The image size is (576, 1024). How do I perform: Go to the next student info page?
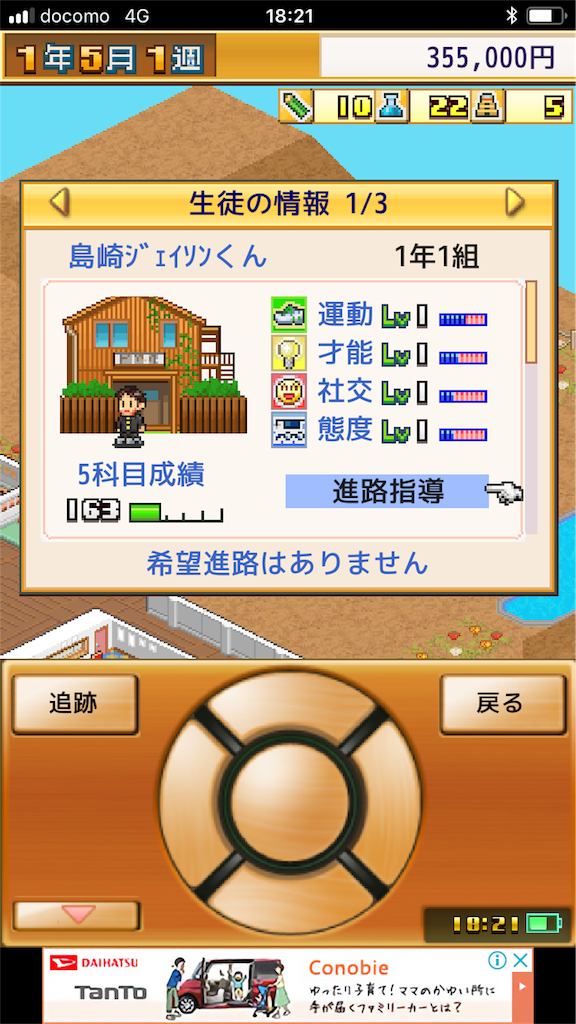pyautogui.click(x=515, y=203)
